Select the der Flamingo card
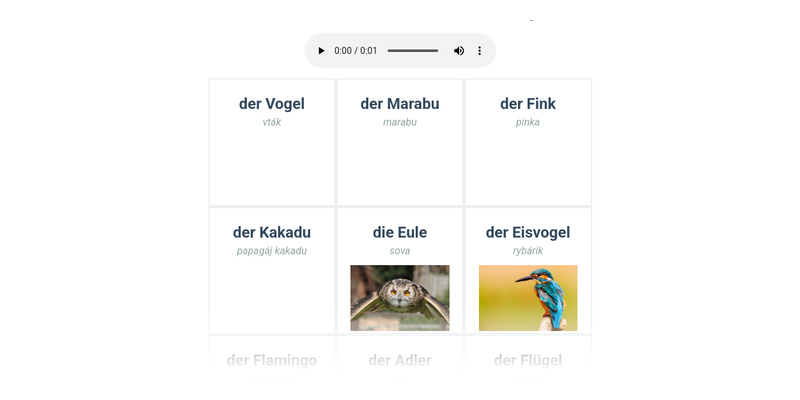The height and width of the screenshot is (400, 800). click(x=272, y=360)
